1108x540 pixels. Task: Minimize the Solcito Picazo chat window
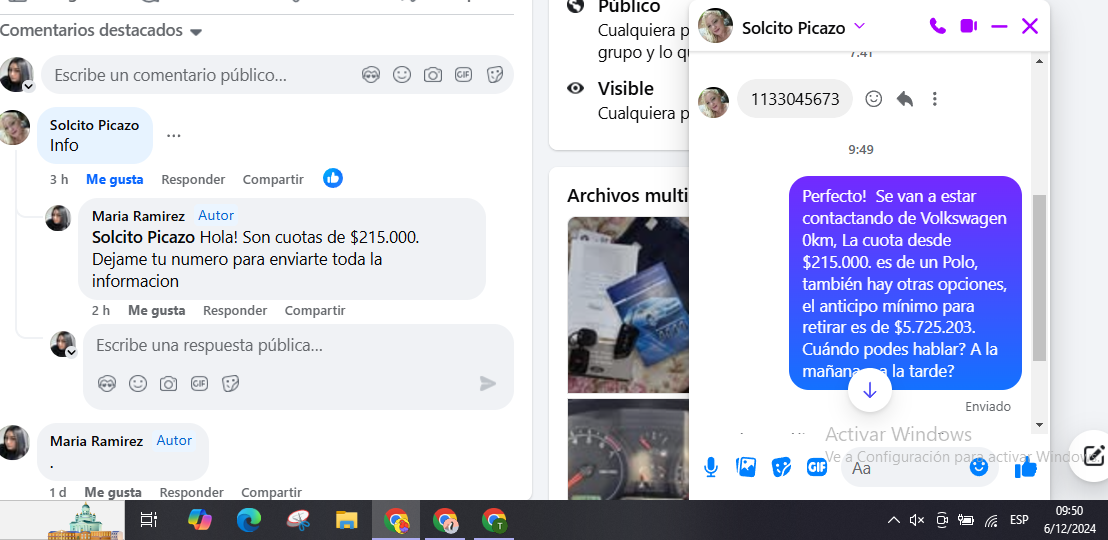coord(999,27)
